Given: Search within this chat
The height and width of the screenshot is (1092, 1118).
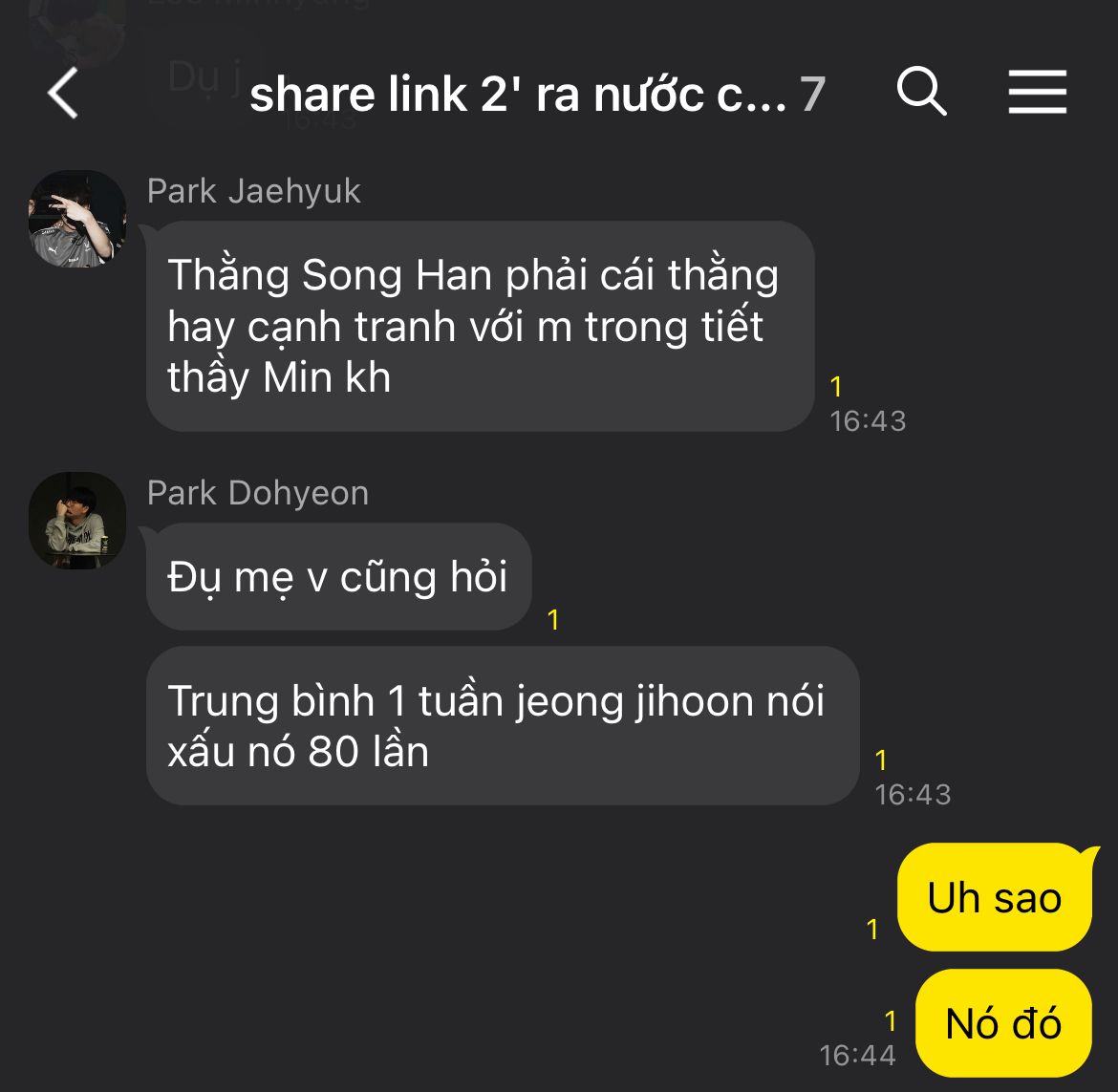Looking at the screenshot, I should pyautogui.click(x=921, y=93).
